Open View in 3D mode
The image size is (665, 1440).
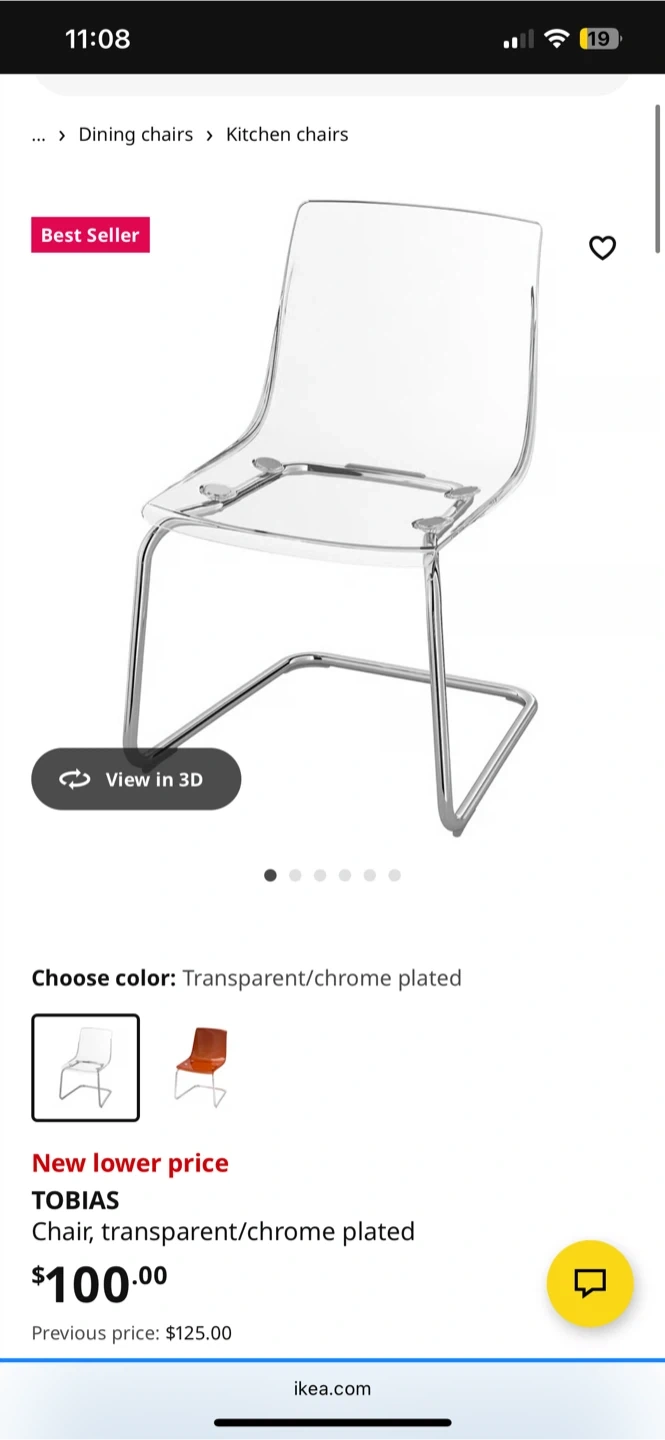click(136, 779)
